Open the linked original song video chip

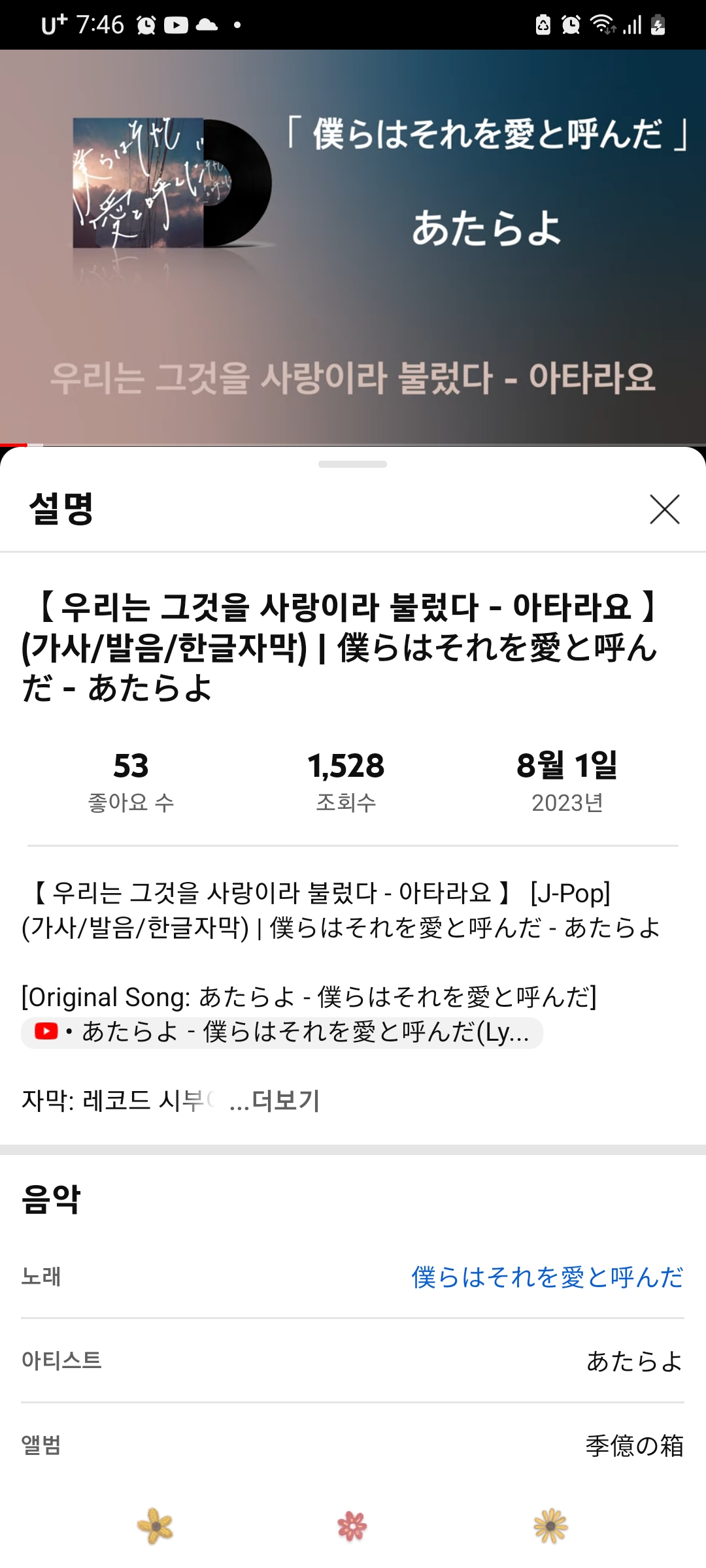[282, 1032]
